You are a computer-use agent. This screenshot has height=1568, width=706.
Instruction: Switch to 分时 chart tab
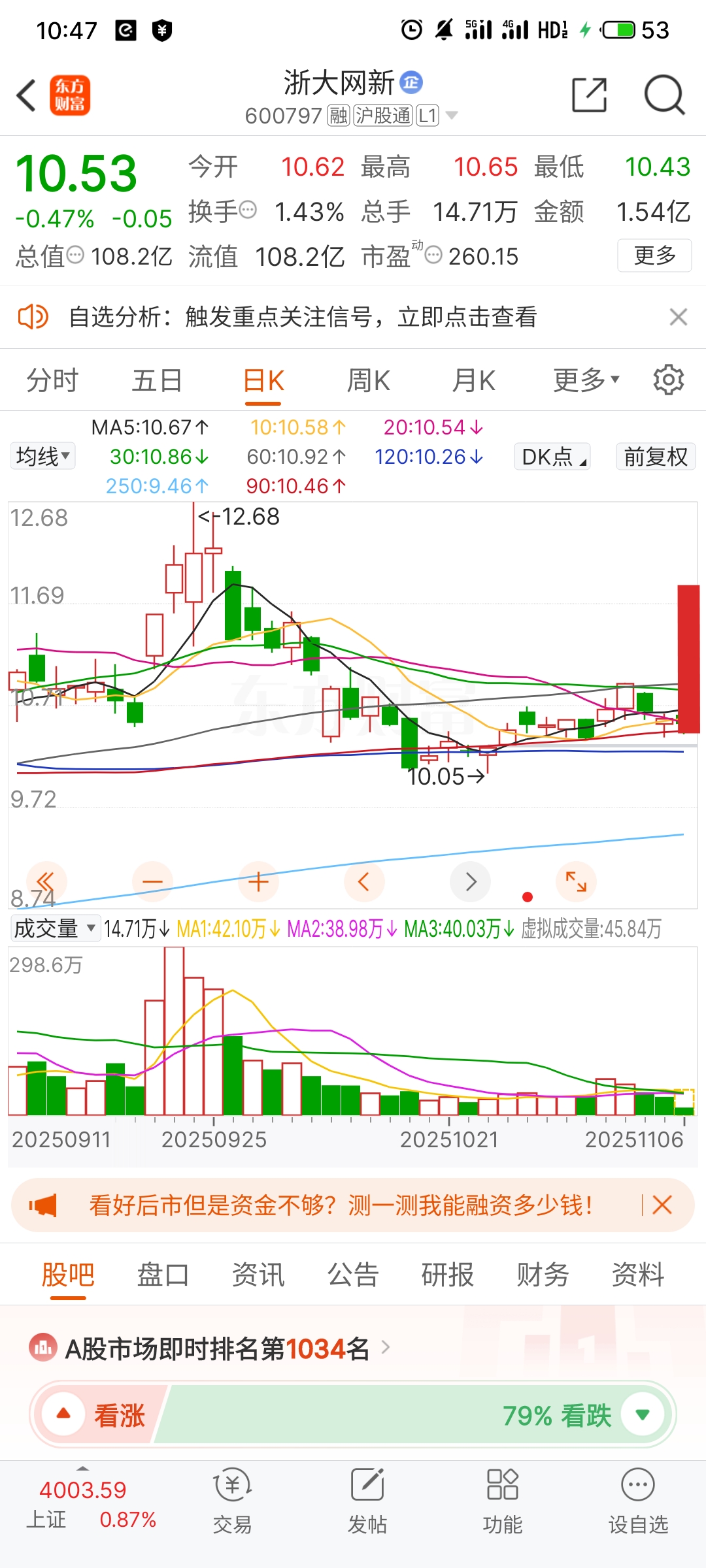coord(52,380)
